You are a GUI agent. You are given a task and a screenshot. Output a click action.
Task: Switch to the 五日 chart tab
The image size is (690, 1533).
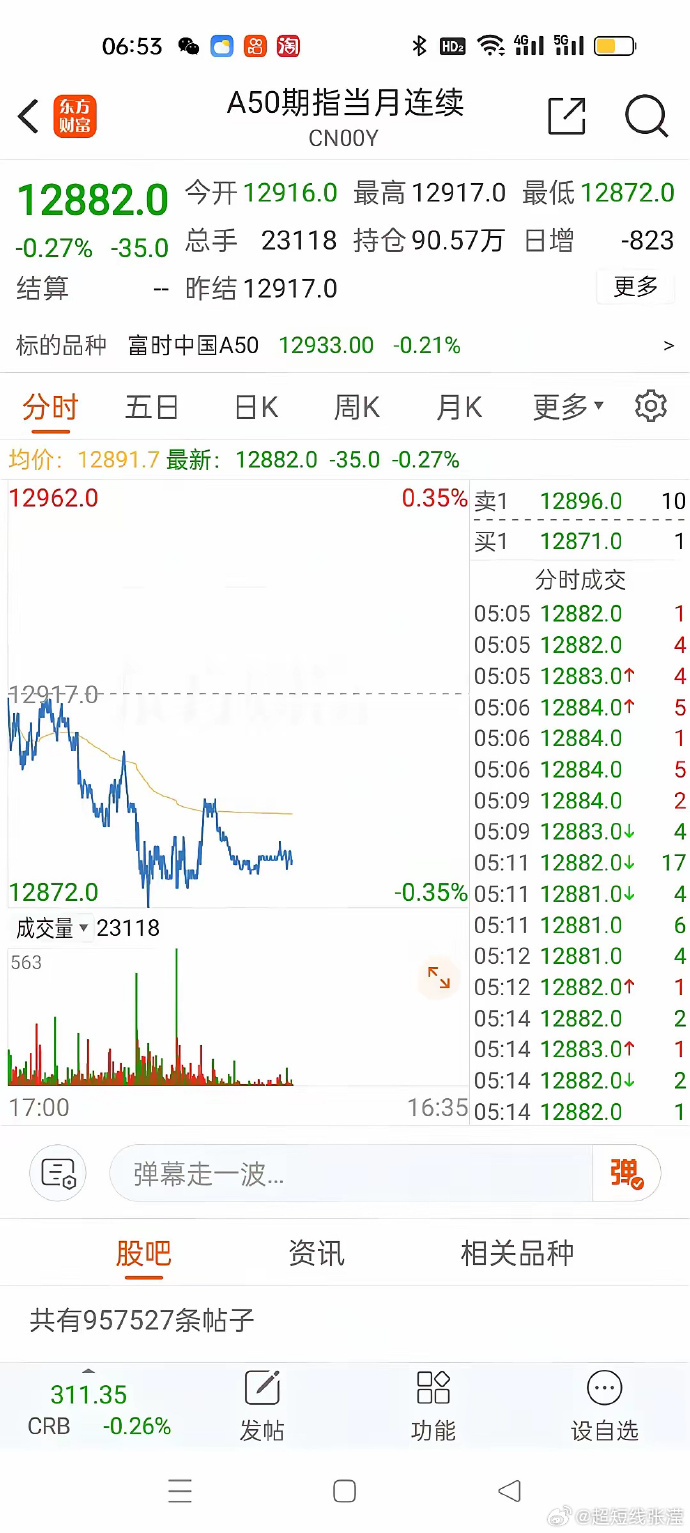(x=152, y=408)
